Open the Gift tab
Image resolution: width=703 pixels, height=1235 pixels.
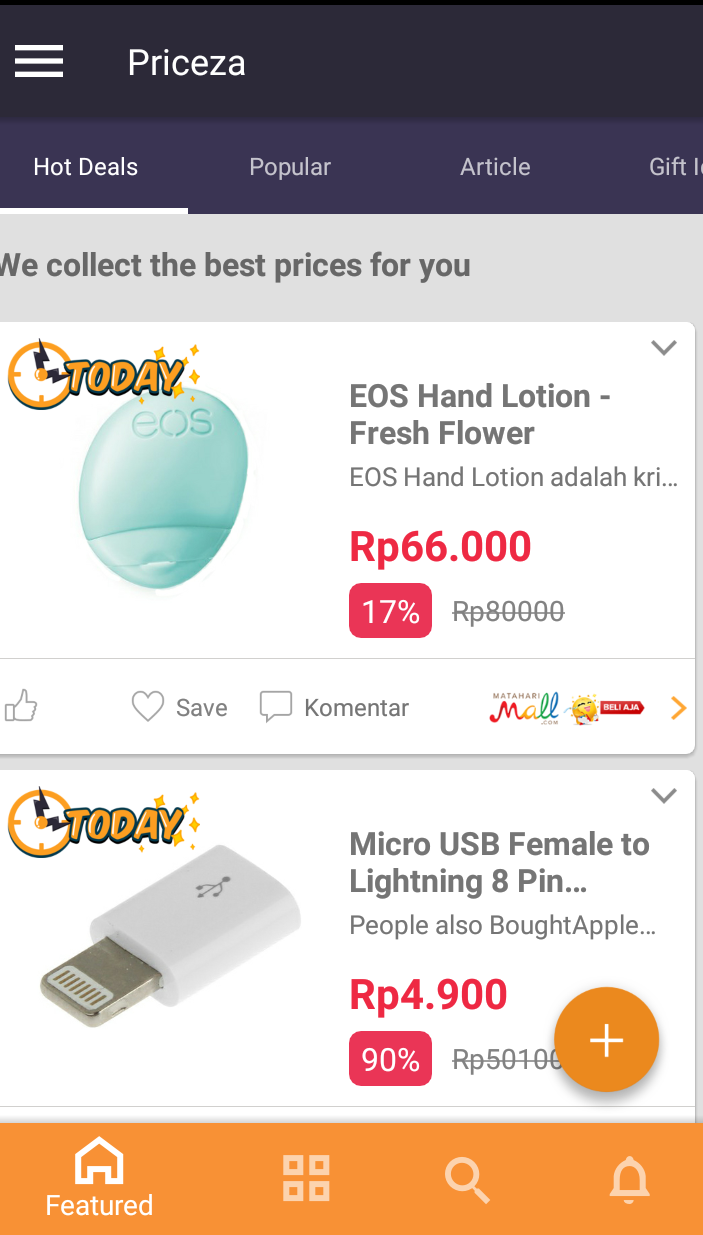(x=674, y=167)
